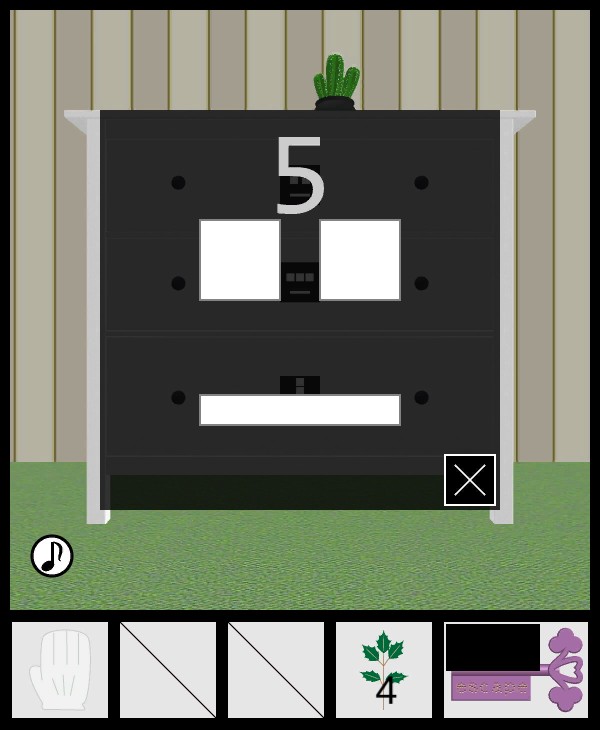Select the holly leaf item numbered 4
The width and height of the screenshot is (600, 730).
[x=384, y=670]
